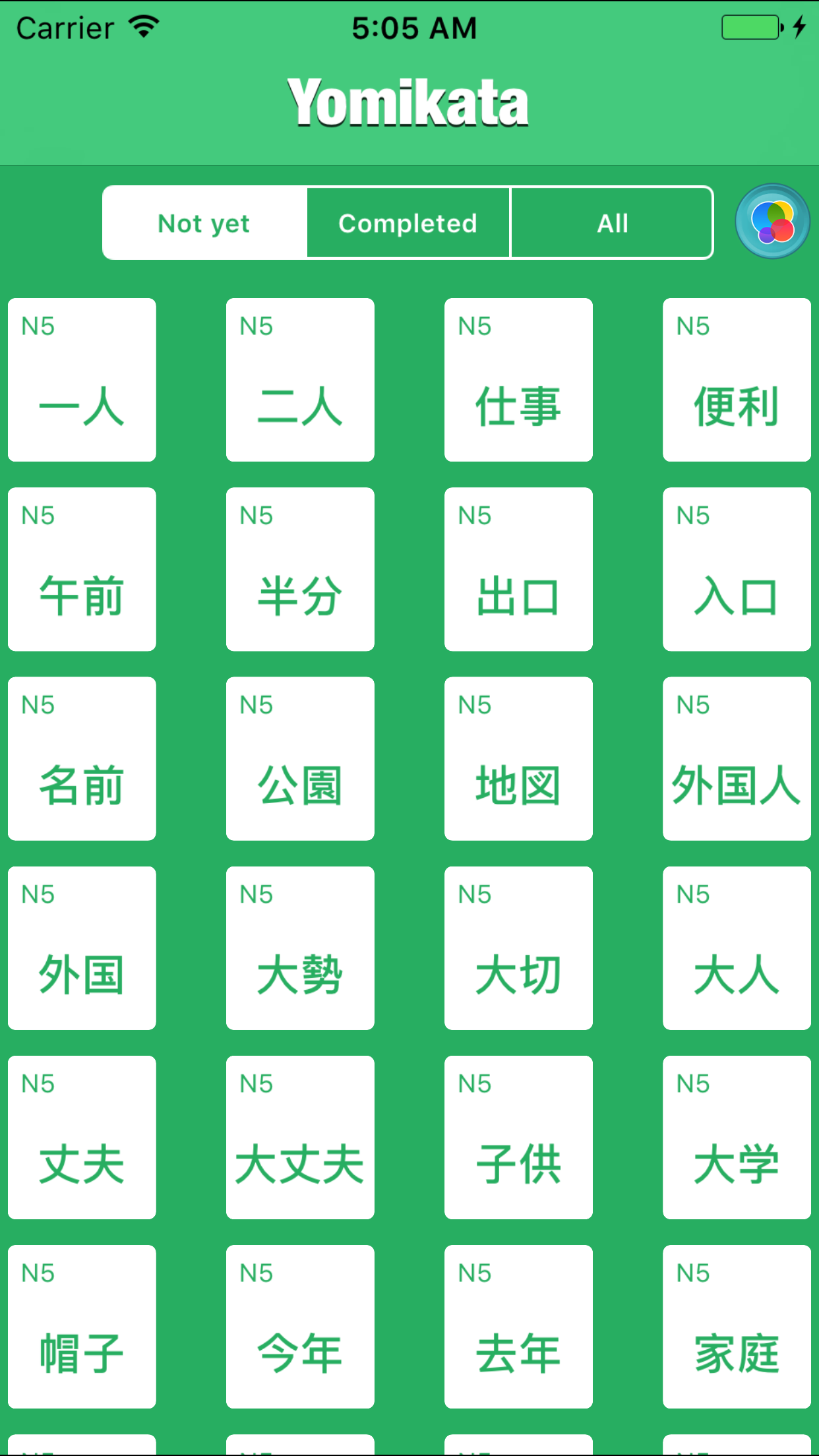The height and width of the screenshot is (1456, 819).
Task: Tap the 二人 flashcard
Action: [x=300, y=379]
